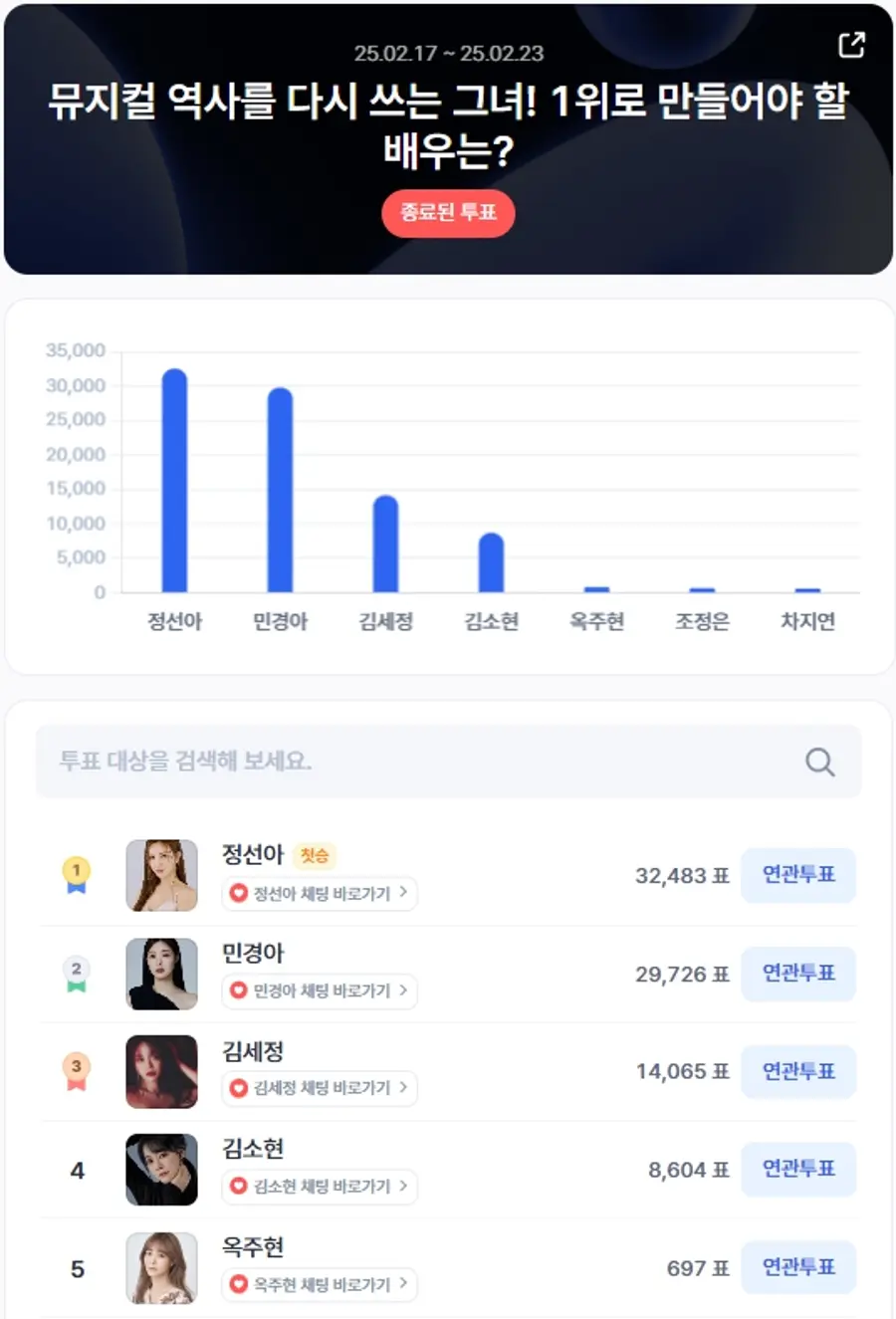Click the search magnifier icon
Viewport: 896px width, 1319px height.
818,762
